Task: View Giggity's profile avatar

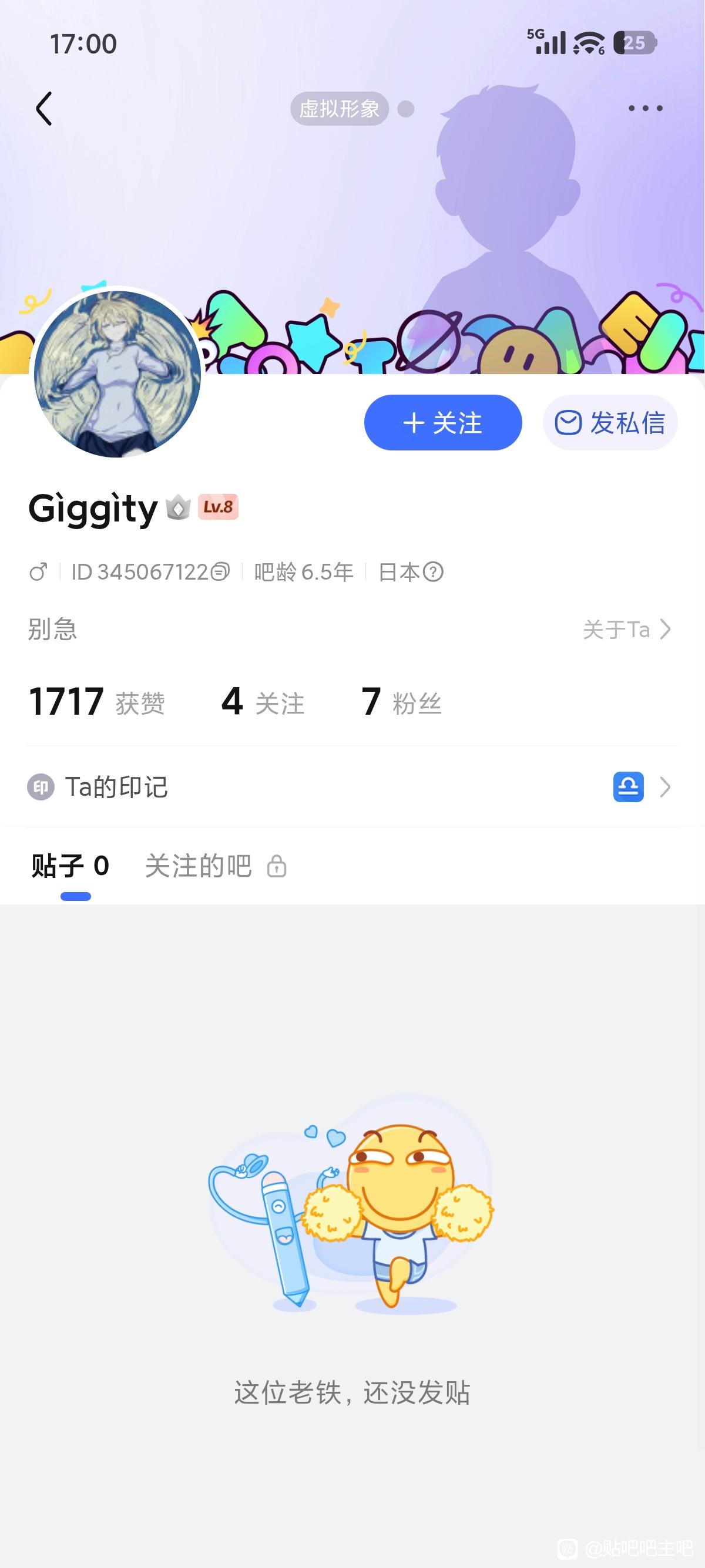Action: (x=117, y=373)
